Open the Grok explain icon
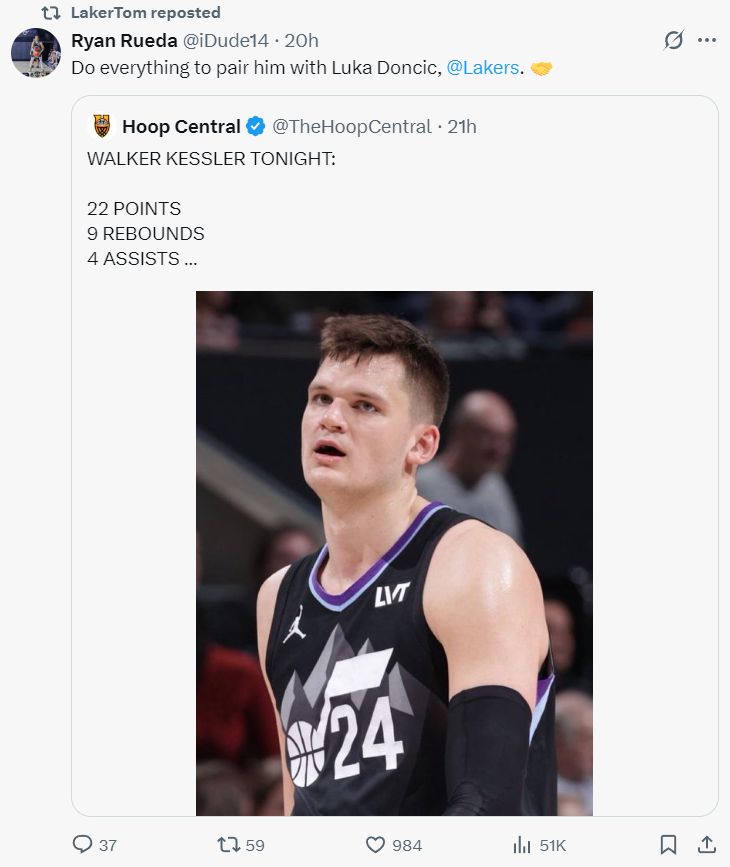This screenshot has height=867, width=730. pos(674,40)
